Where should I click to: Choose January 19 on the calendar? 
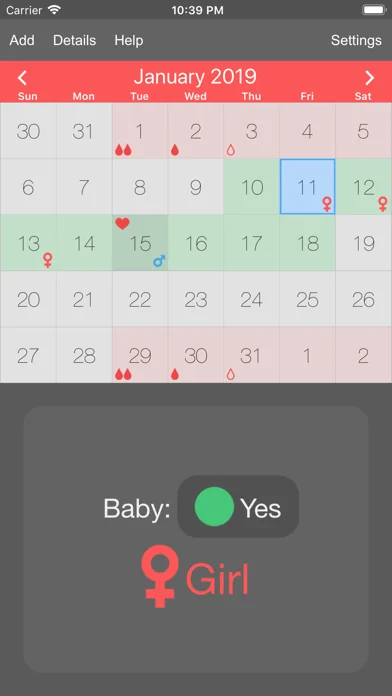[364, 243]
